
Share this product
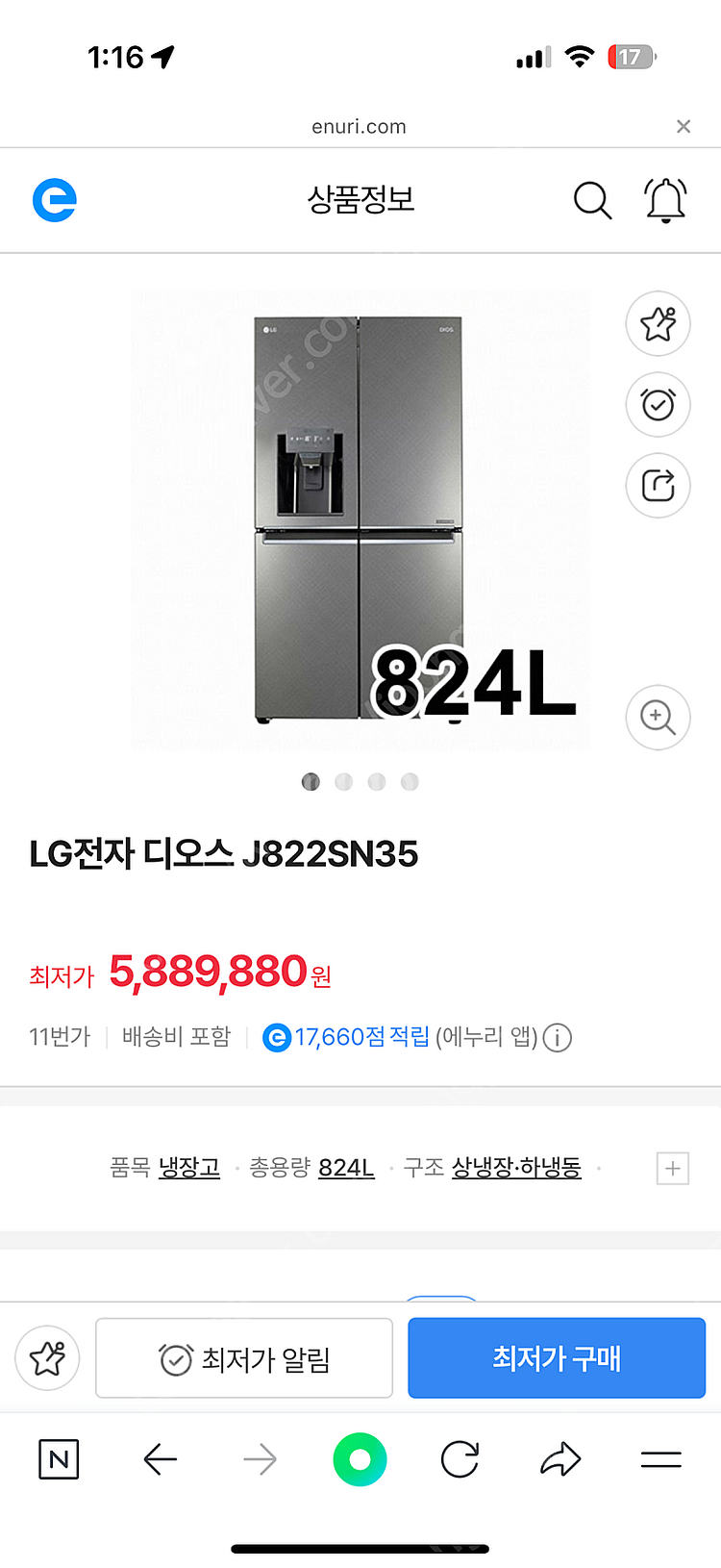click(659, 486)
